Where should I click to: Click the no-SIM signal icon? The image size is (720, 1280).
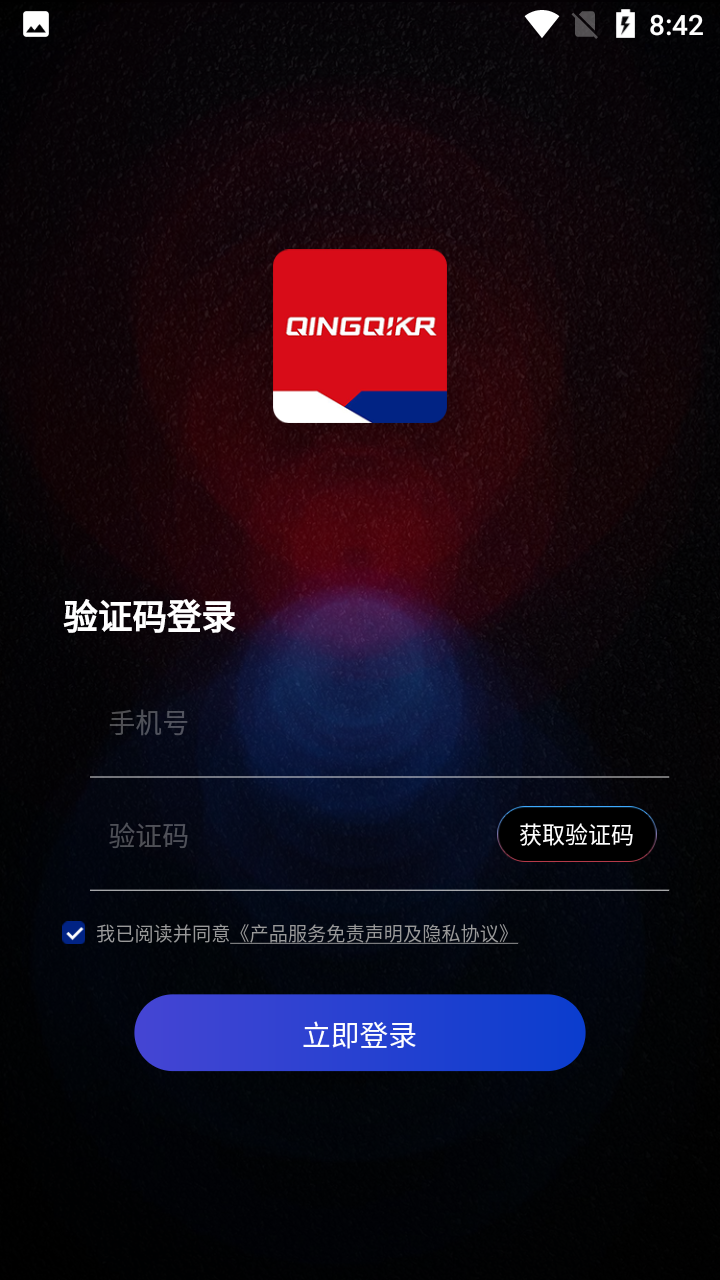pos(586,23)
